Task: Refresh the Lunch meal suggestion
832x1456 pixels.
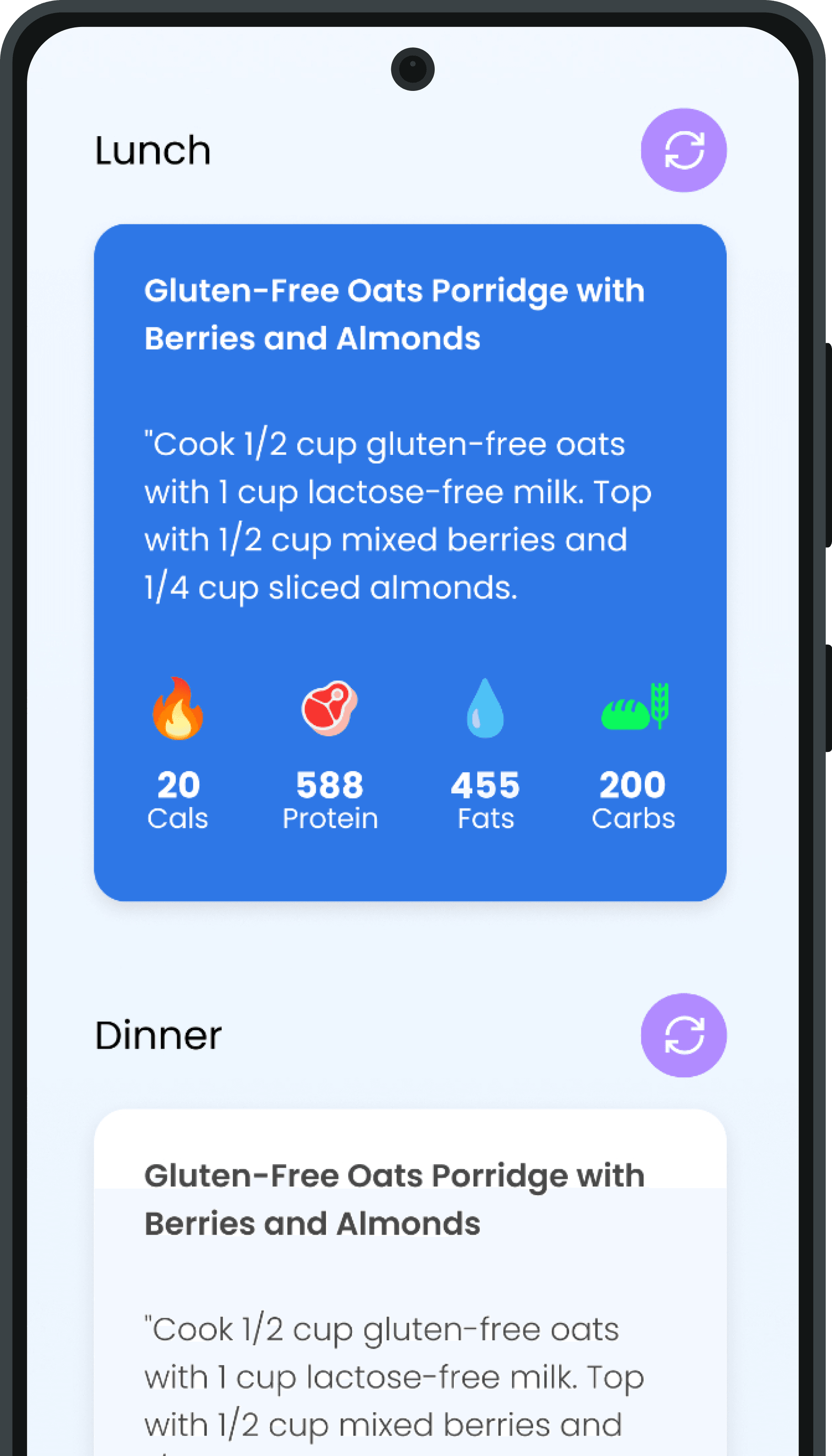Action: click(684, 150)
